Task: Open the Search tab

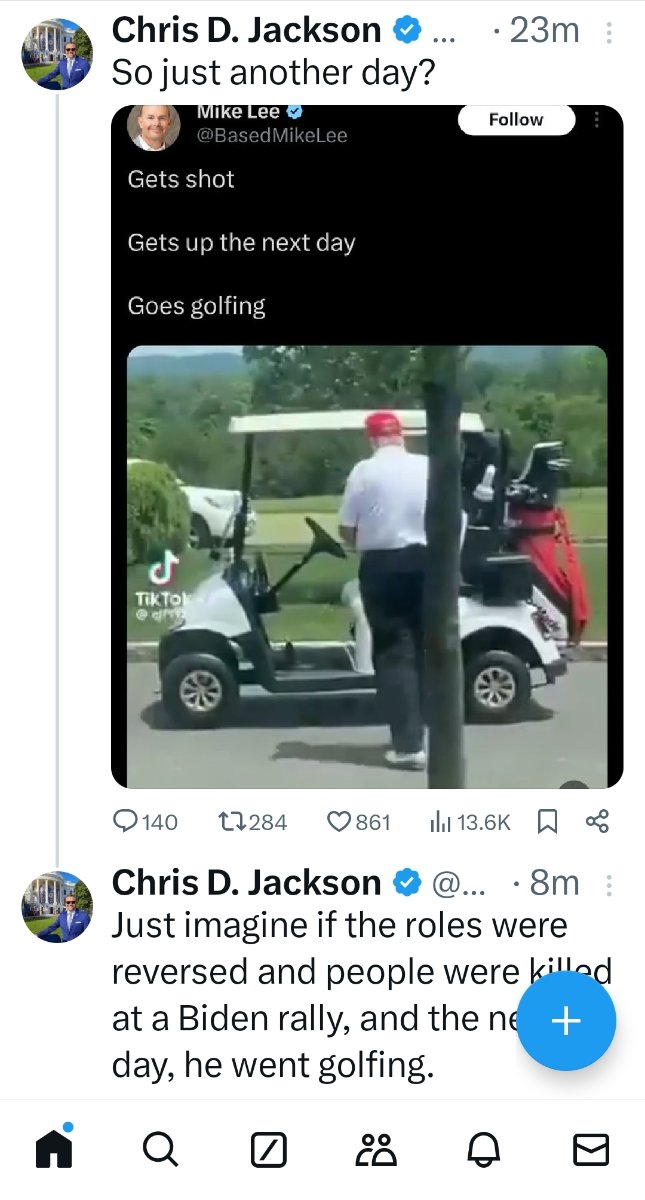Action: point(160,1151)
